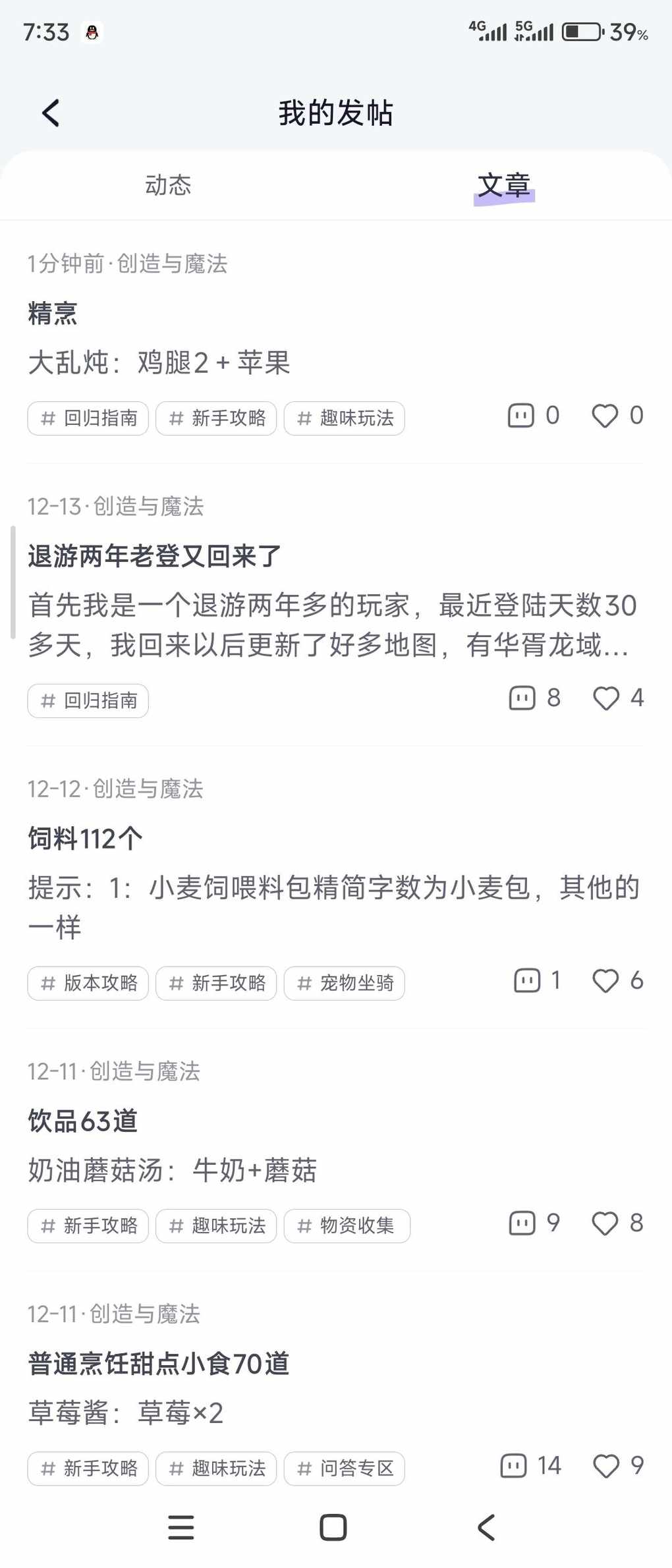Switch to the 动态 tab
672x1568 pixels.
pyautogui.click(x=168, y=185)
